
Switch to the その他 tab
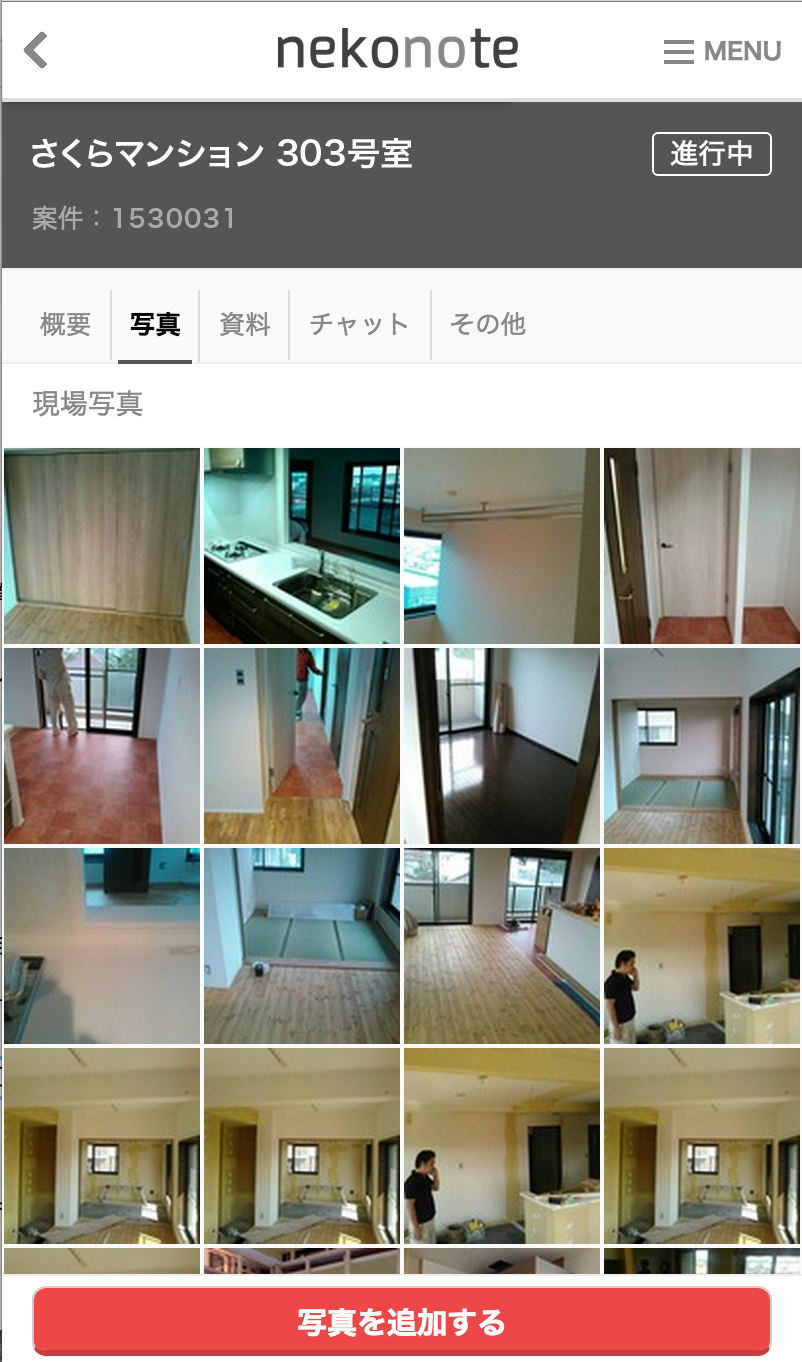(488, 324)
